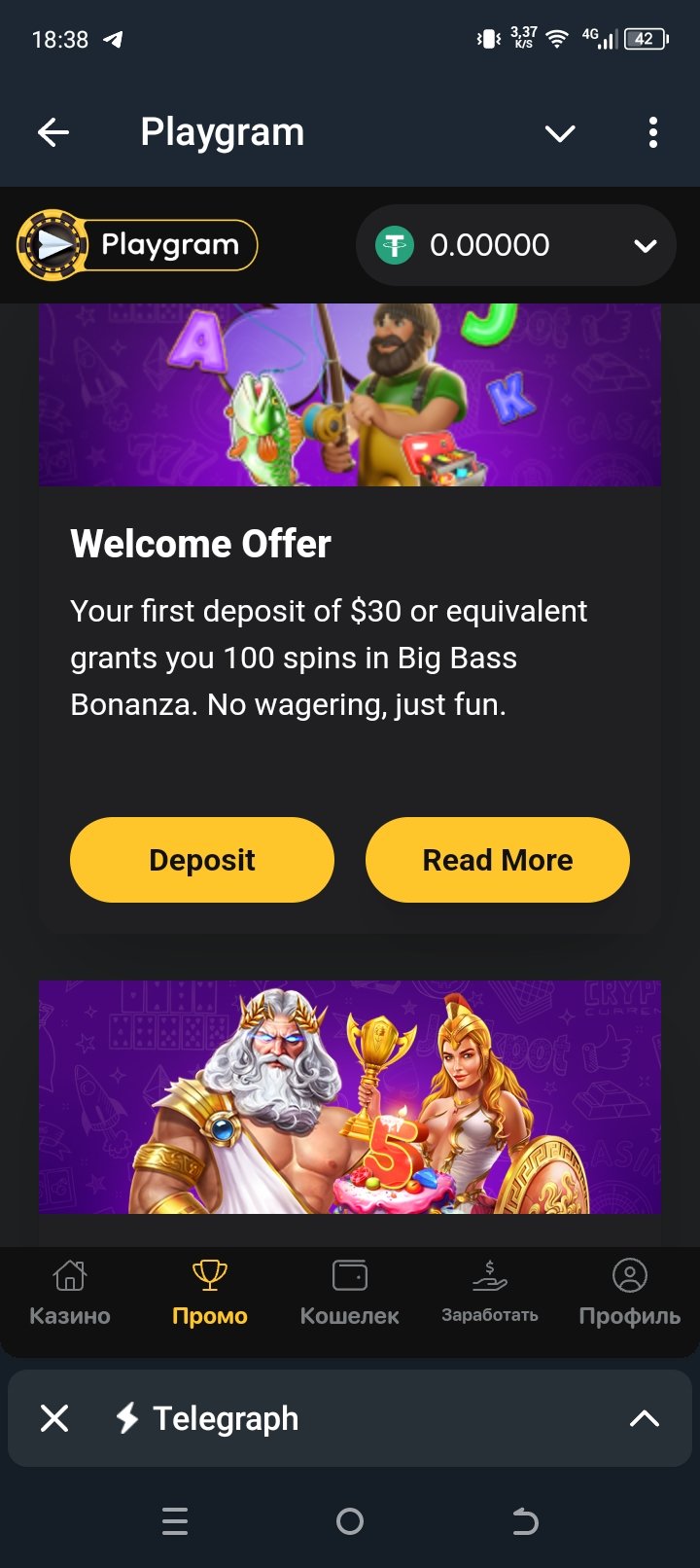
Task: Tap the Deposit button
Action: coord(202,860)
